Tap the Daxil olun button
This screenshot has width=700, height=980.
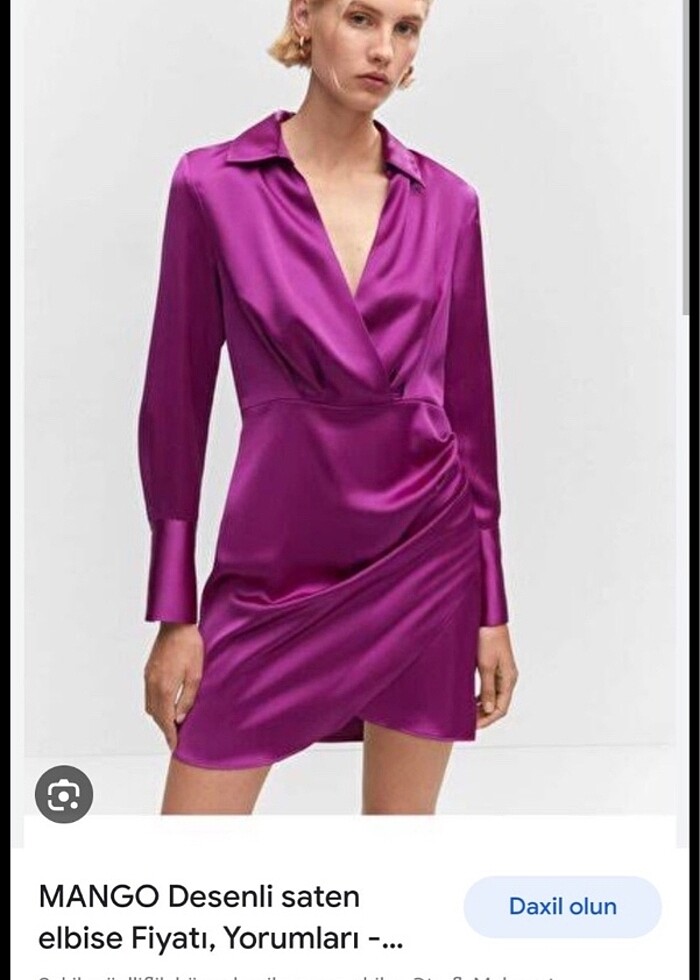coord(562,906)
